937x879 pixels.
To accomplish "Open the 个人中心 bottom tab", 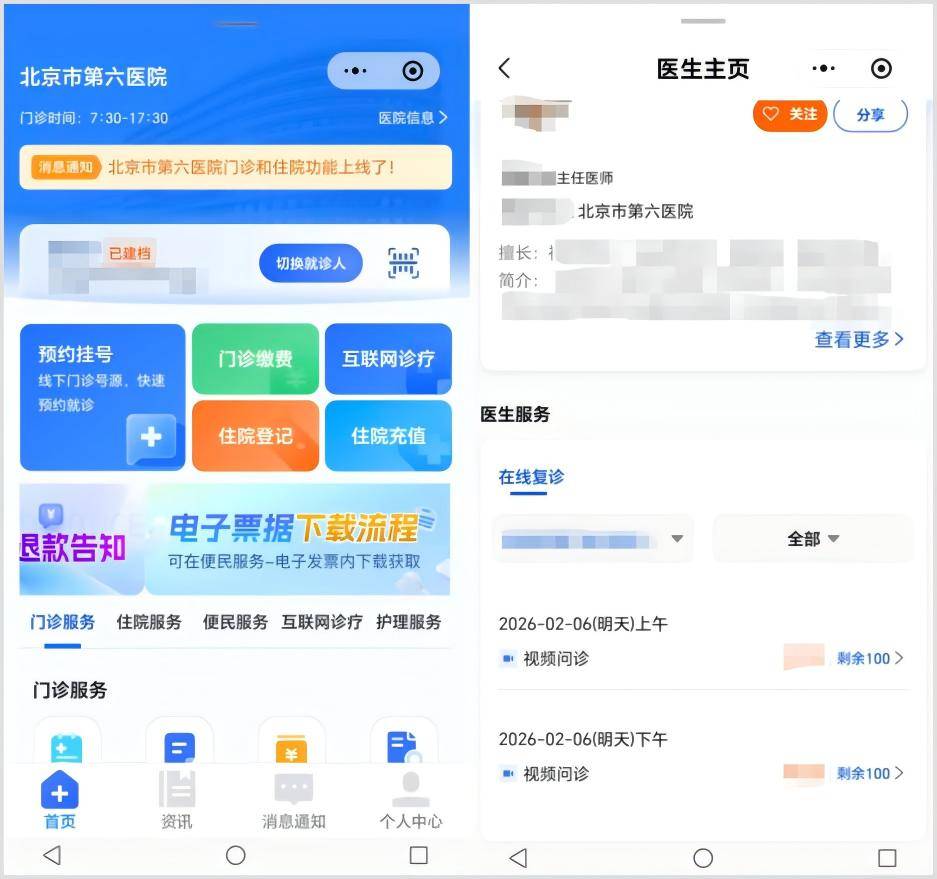I will (x=410, y=802).
